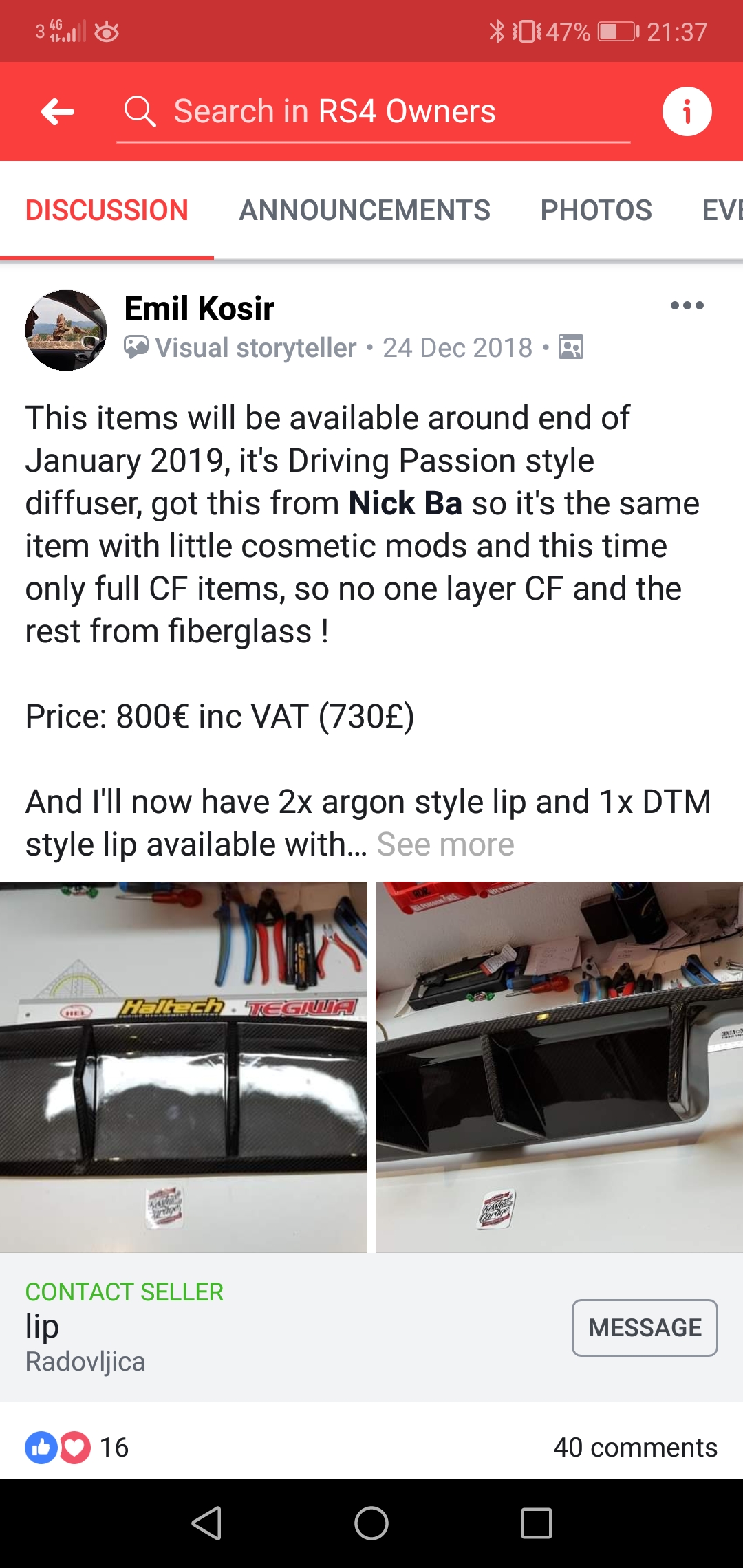Open the 40 comments
The height and width of the screenshot is (1568, 743).
(x=634, y=1447)
